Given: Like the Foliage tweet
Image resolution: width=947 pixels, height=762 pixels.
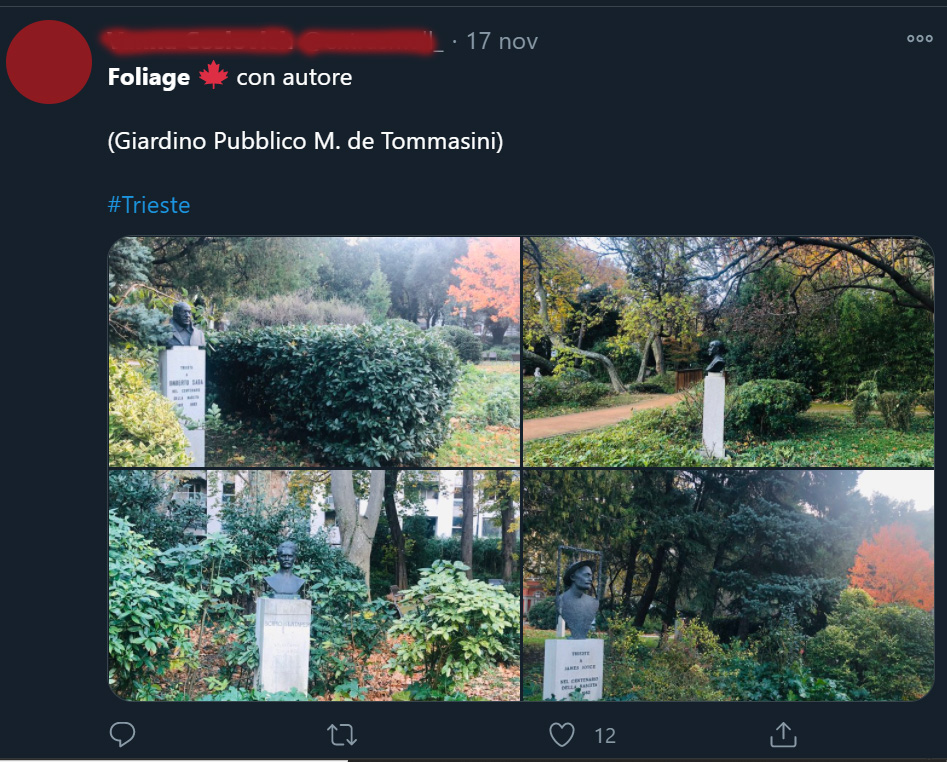Looking at the screenshot, I should 563,735.
